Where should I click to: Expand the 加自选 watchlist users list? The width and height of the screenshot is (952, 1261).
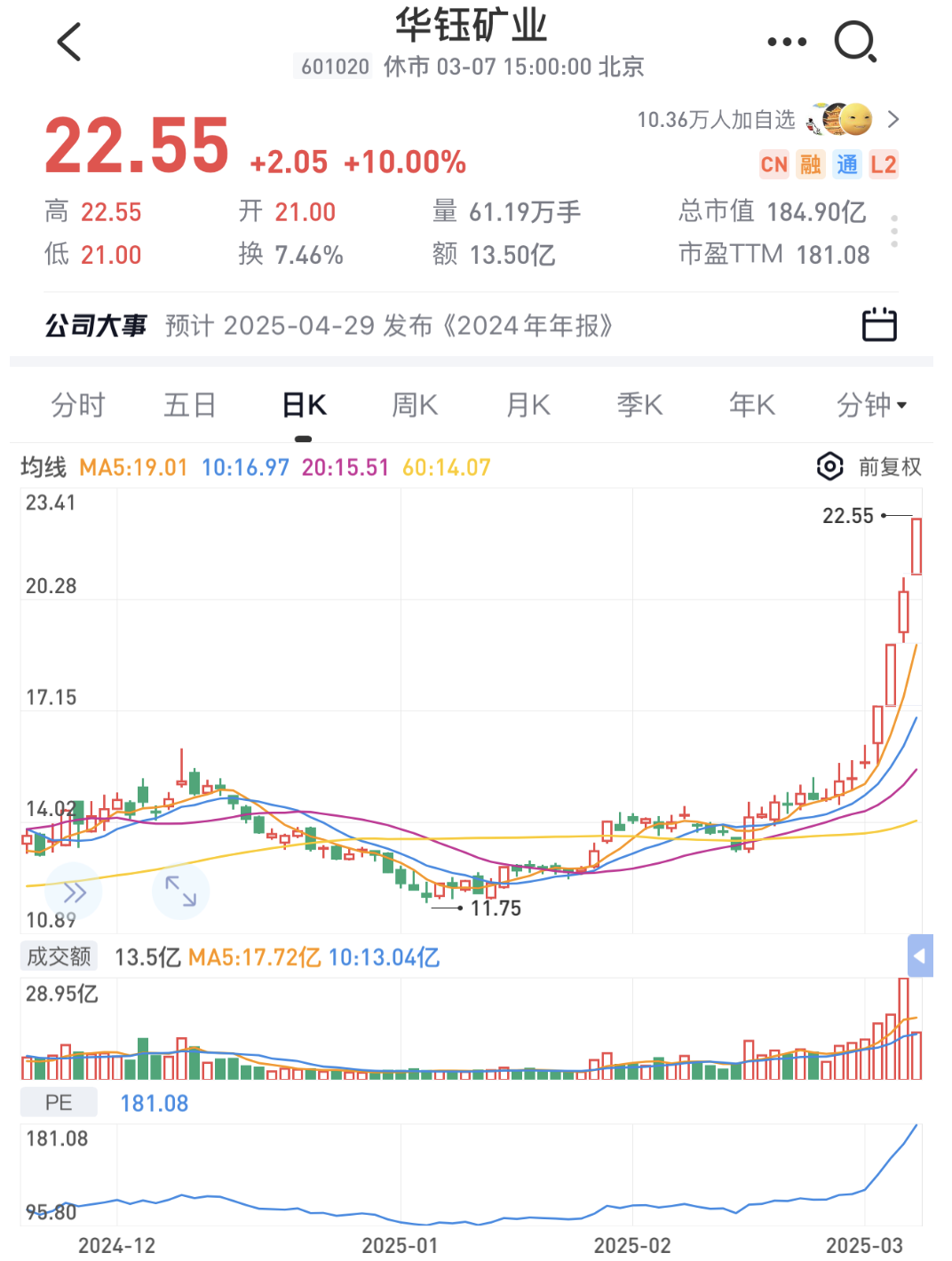coord(893,120)
